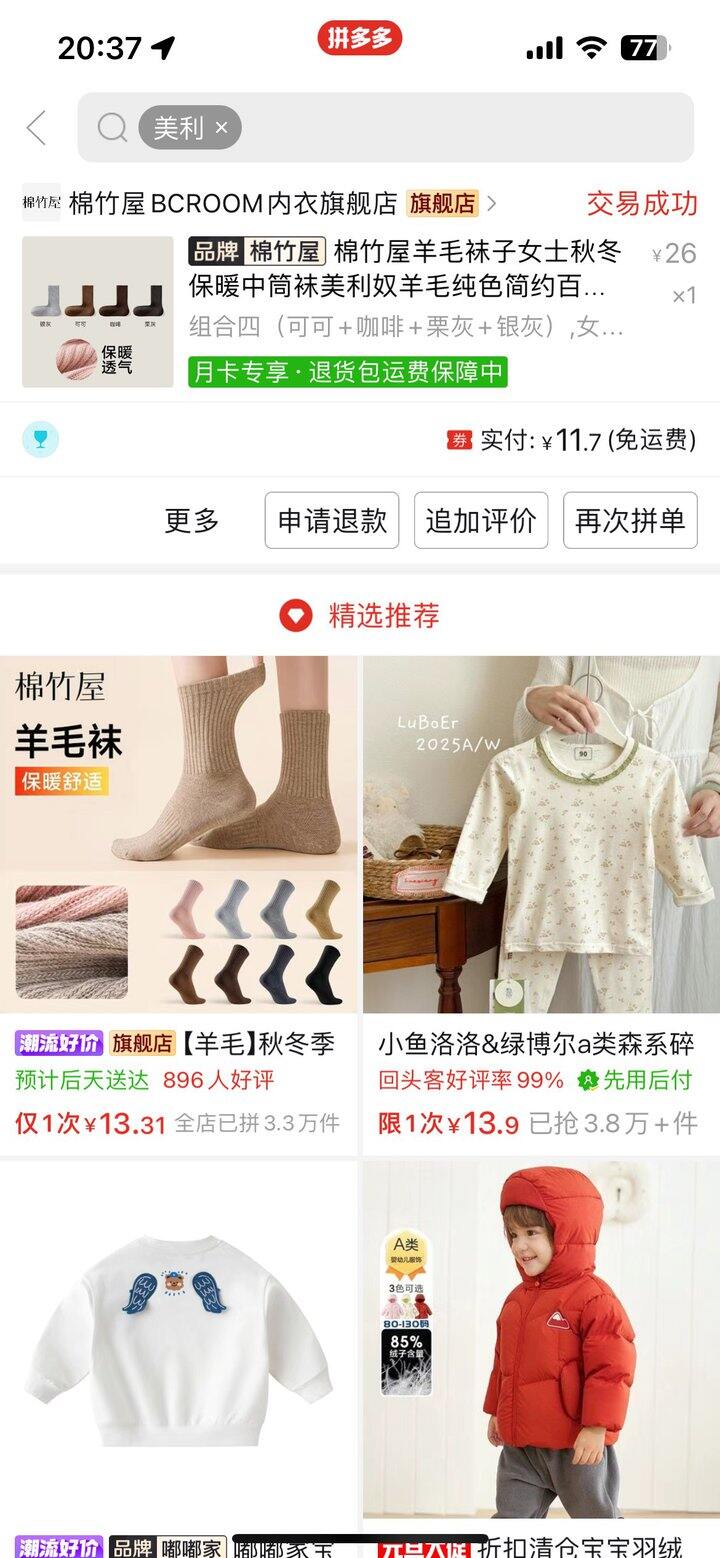Add a follow-up review with 追加评价
The height and width of the screenshot is (1558, 720).
pyautogui.click(x=481, y=520)
